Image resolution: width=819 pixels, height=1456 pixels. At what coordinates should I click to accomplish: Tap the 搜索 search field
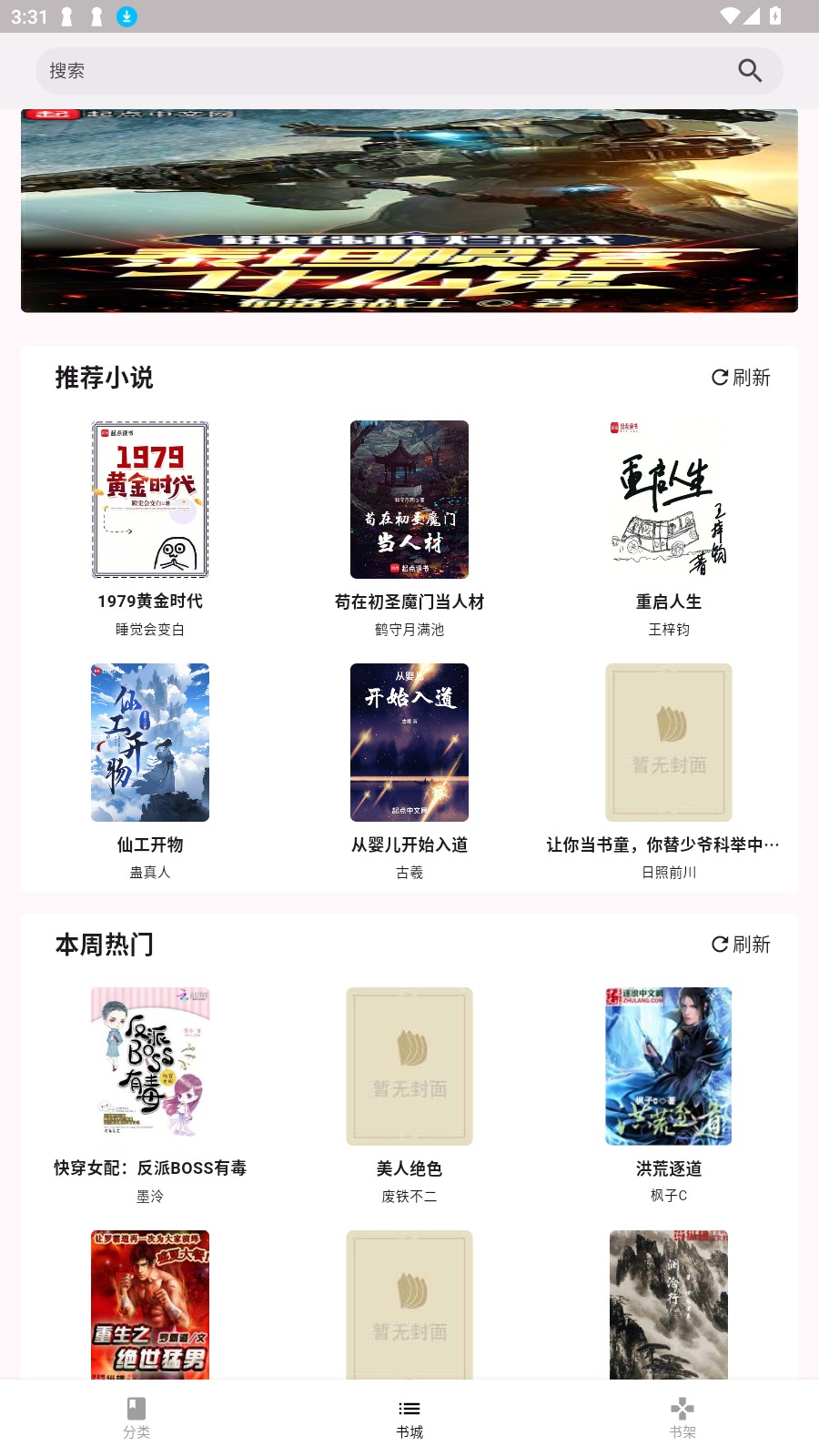tap(382, 71)
